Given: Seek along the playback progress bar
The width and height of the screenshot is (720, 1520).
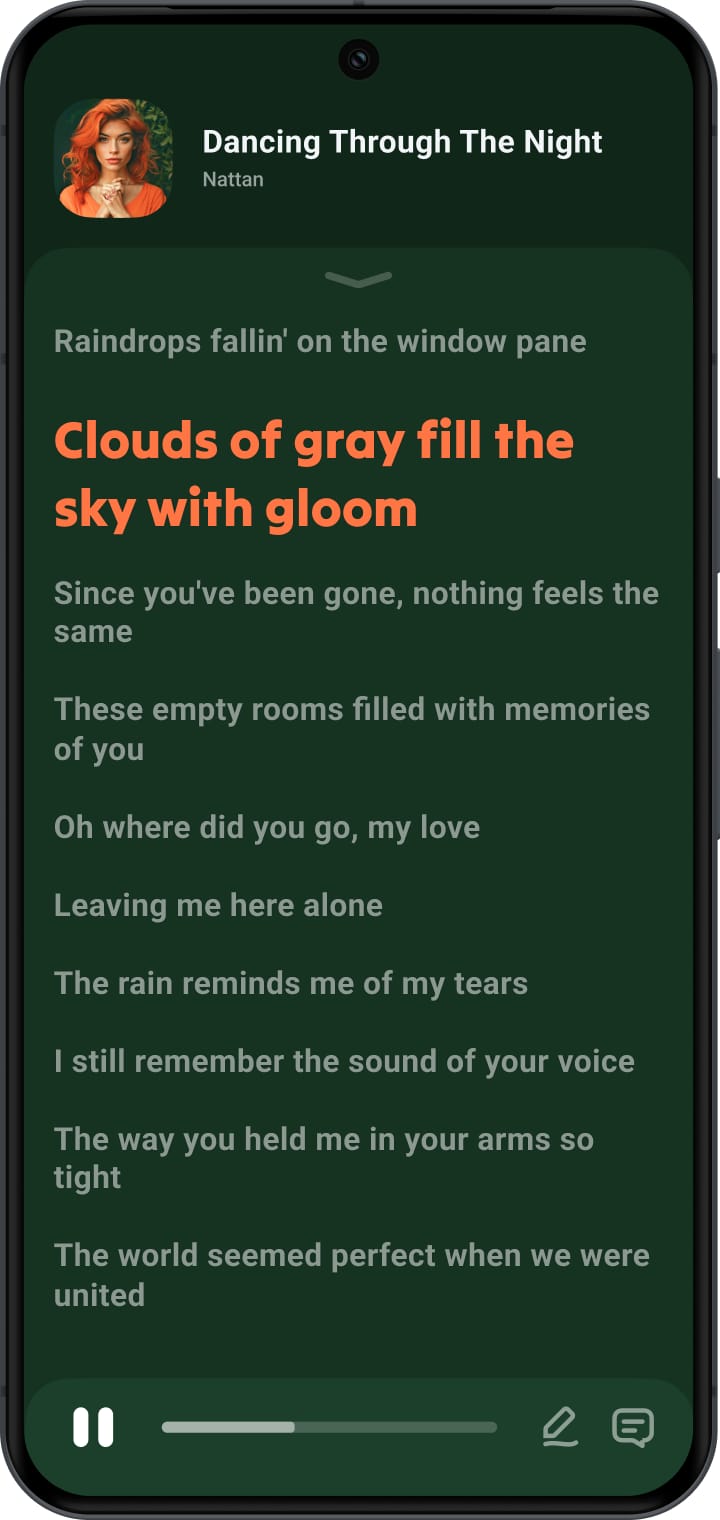Looking at the screenshot, I should coord(329,1427).
